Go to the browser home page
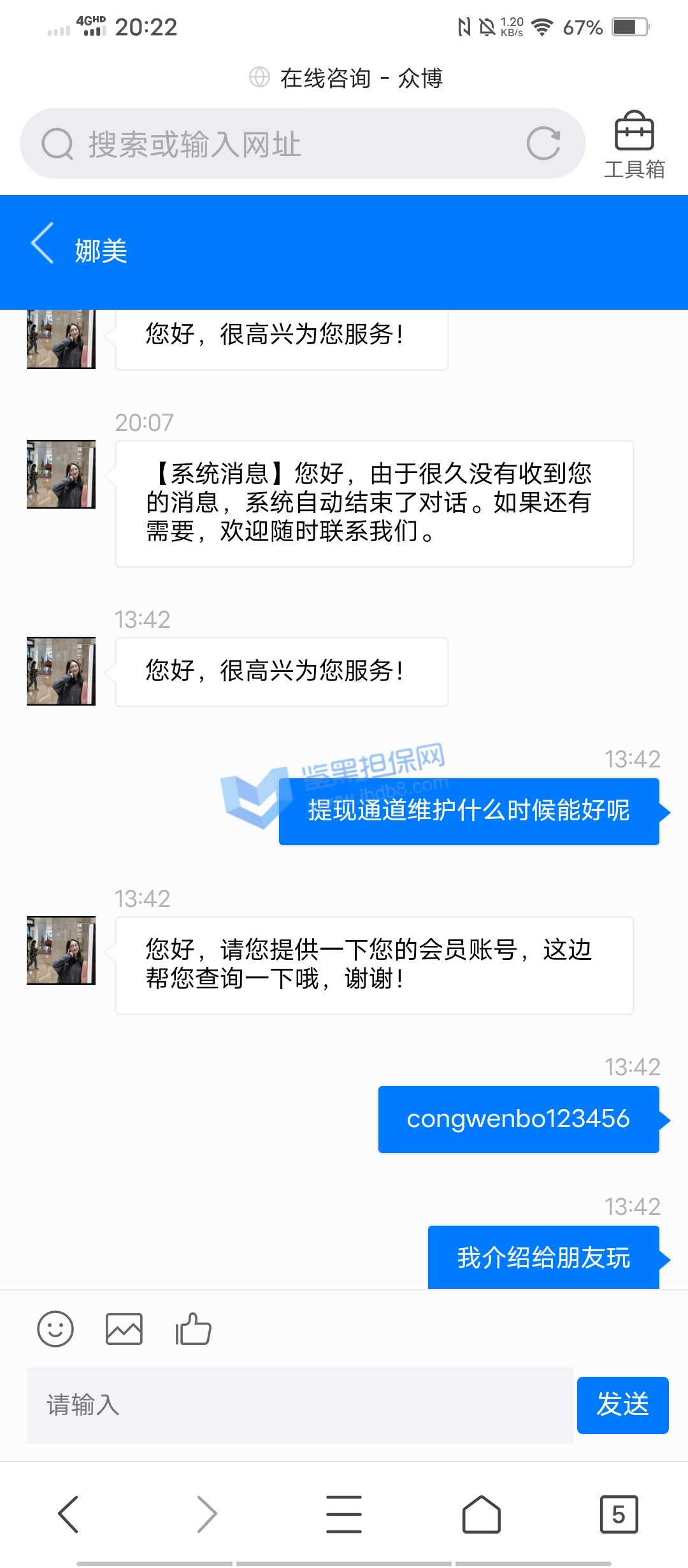688x1568 pixels. [x=481, y=1514]
